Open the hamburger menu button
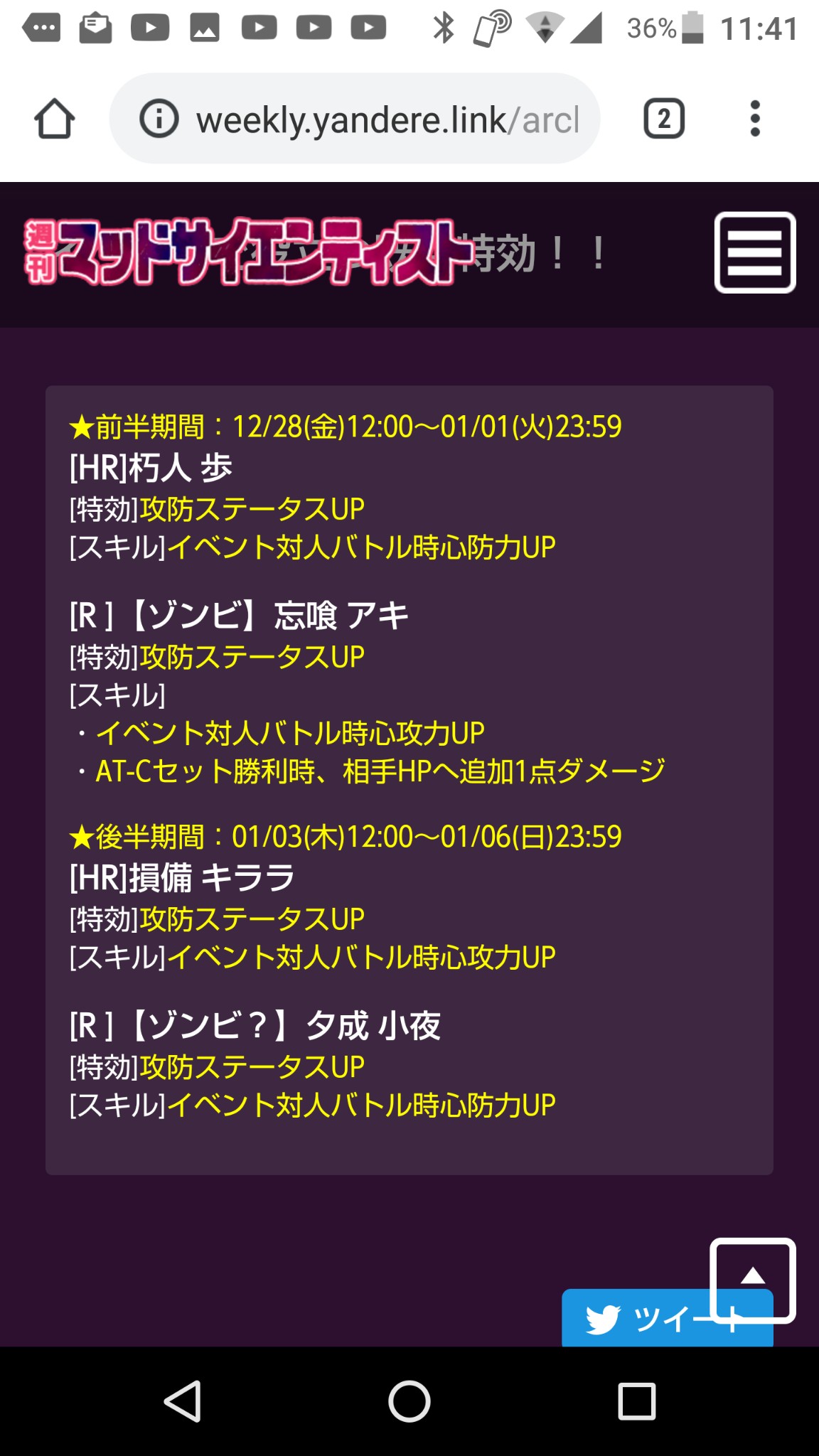 754,252
